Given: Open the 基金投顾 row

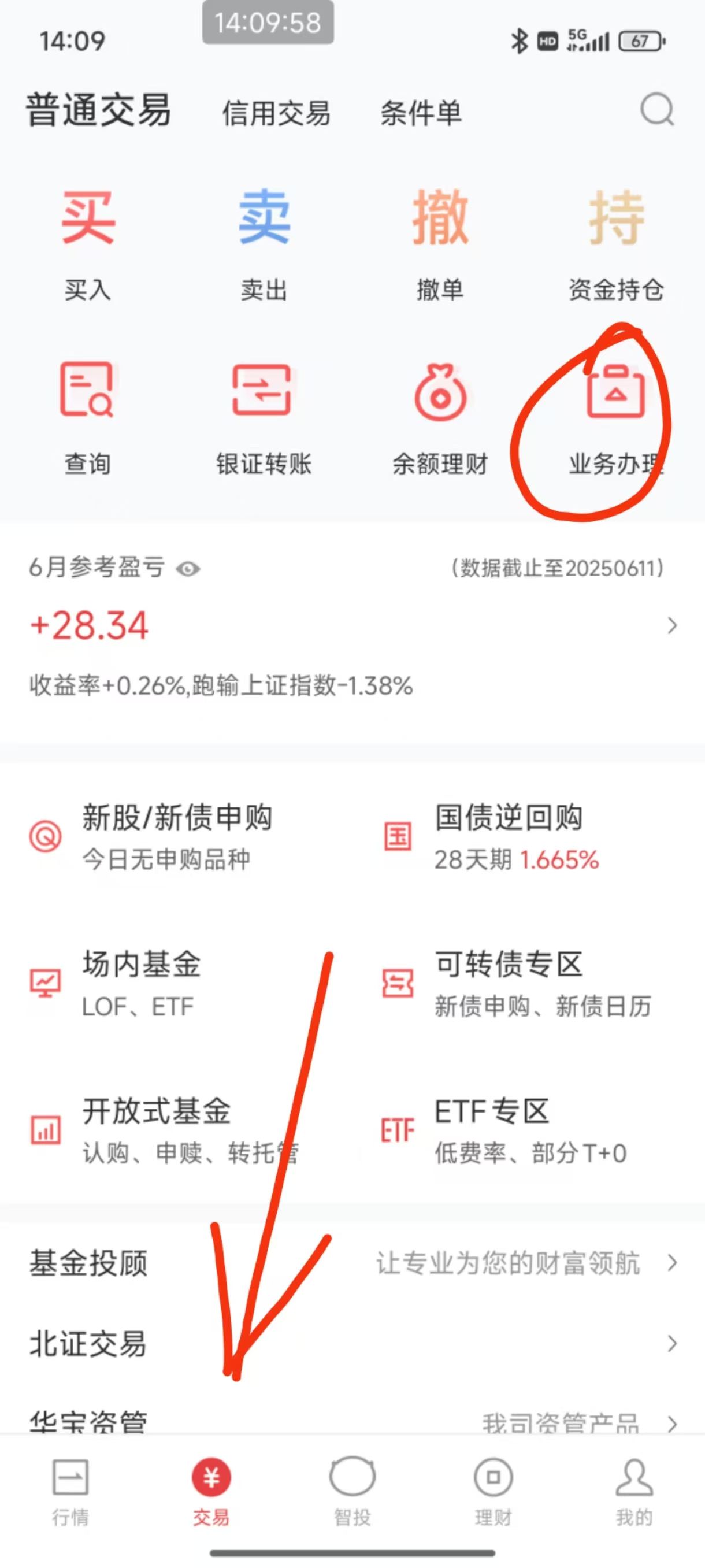Looking at the screenshot, I should coord(352,1262).
